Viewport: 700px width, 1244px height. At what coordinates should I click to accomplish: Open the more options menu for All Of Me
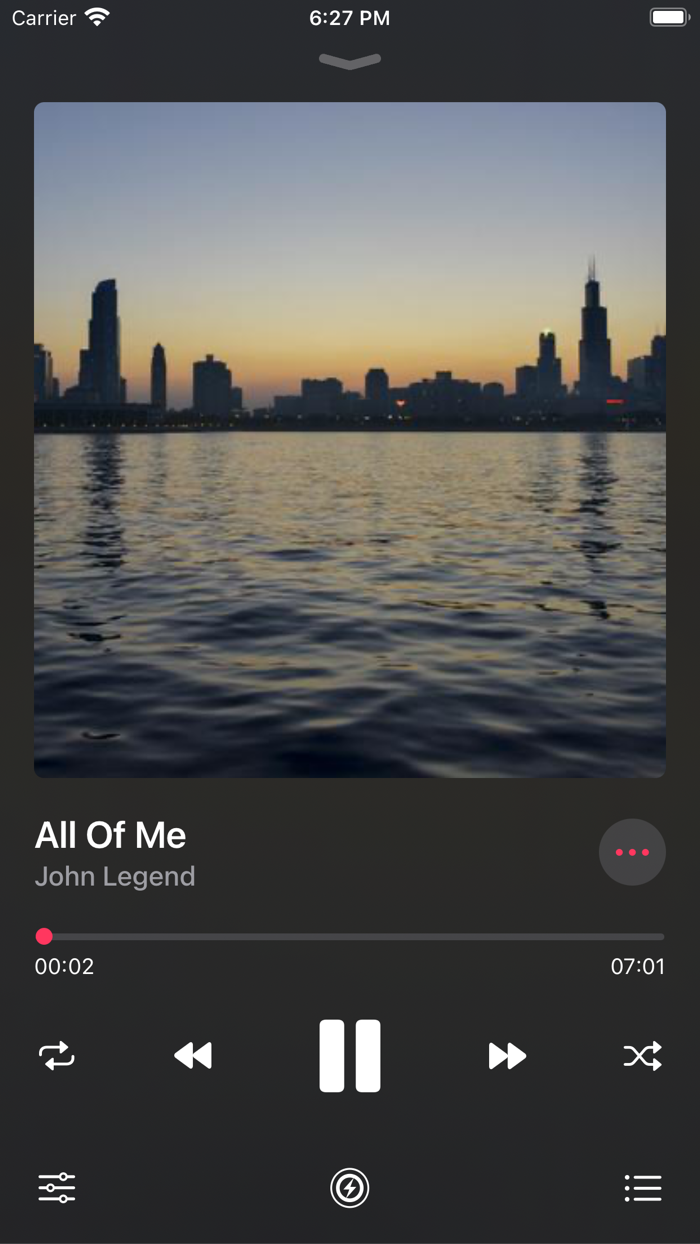tap(632, 852)
